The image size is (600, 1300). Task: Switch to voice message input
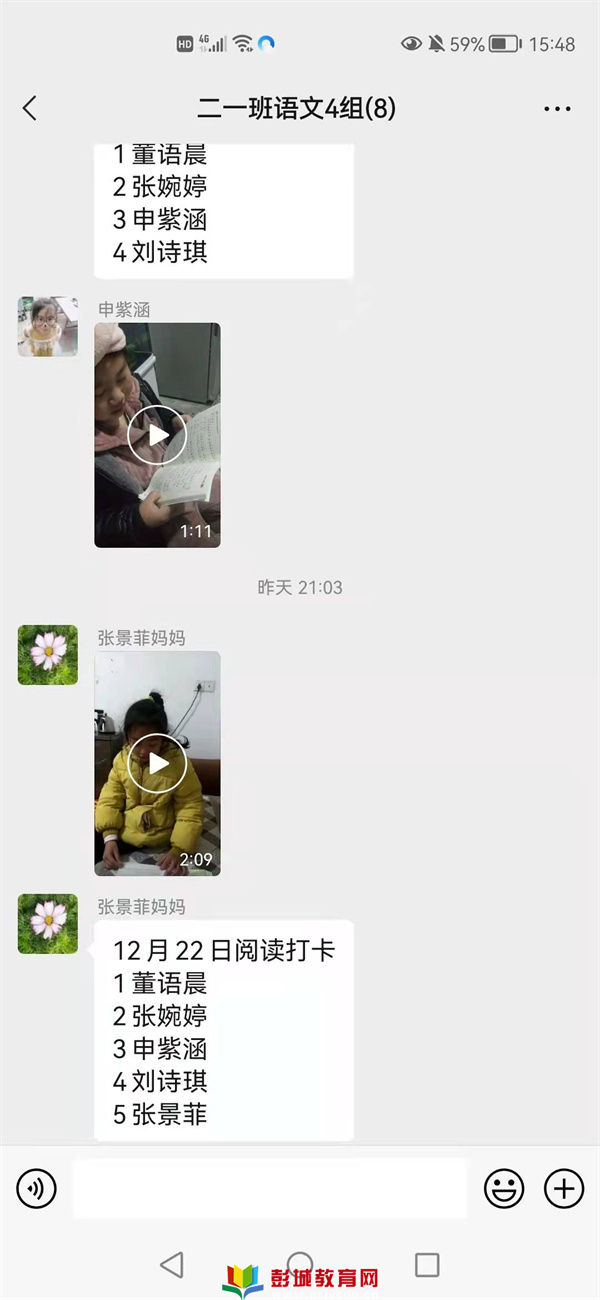pos(37,1188)
